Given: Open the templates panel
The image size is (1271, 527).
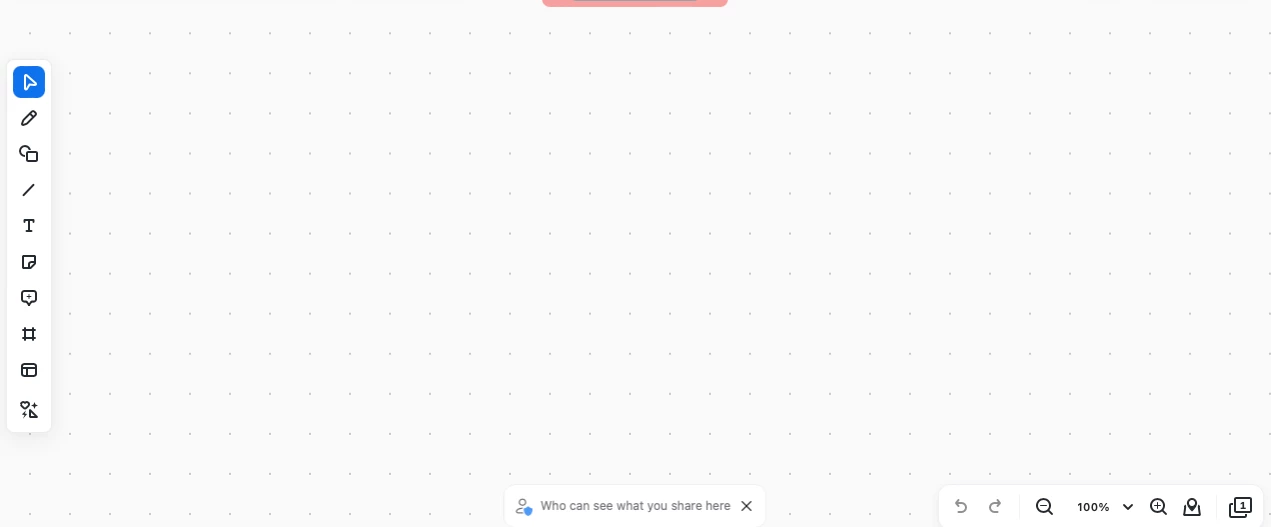Looking at the screenshot, I should pyautogui.click(x=29, y=370).
